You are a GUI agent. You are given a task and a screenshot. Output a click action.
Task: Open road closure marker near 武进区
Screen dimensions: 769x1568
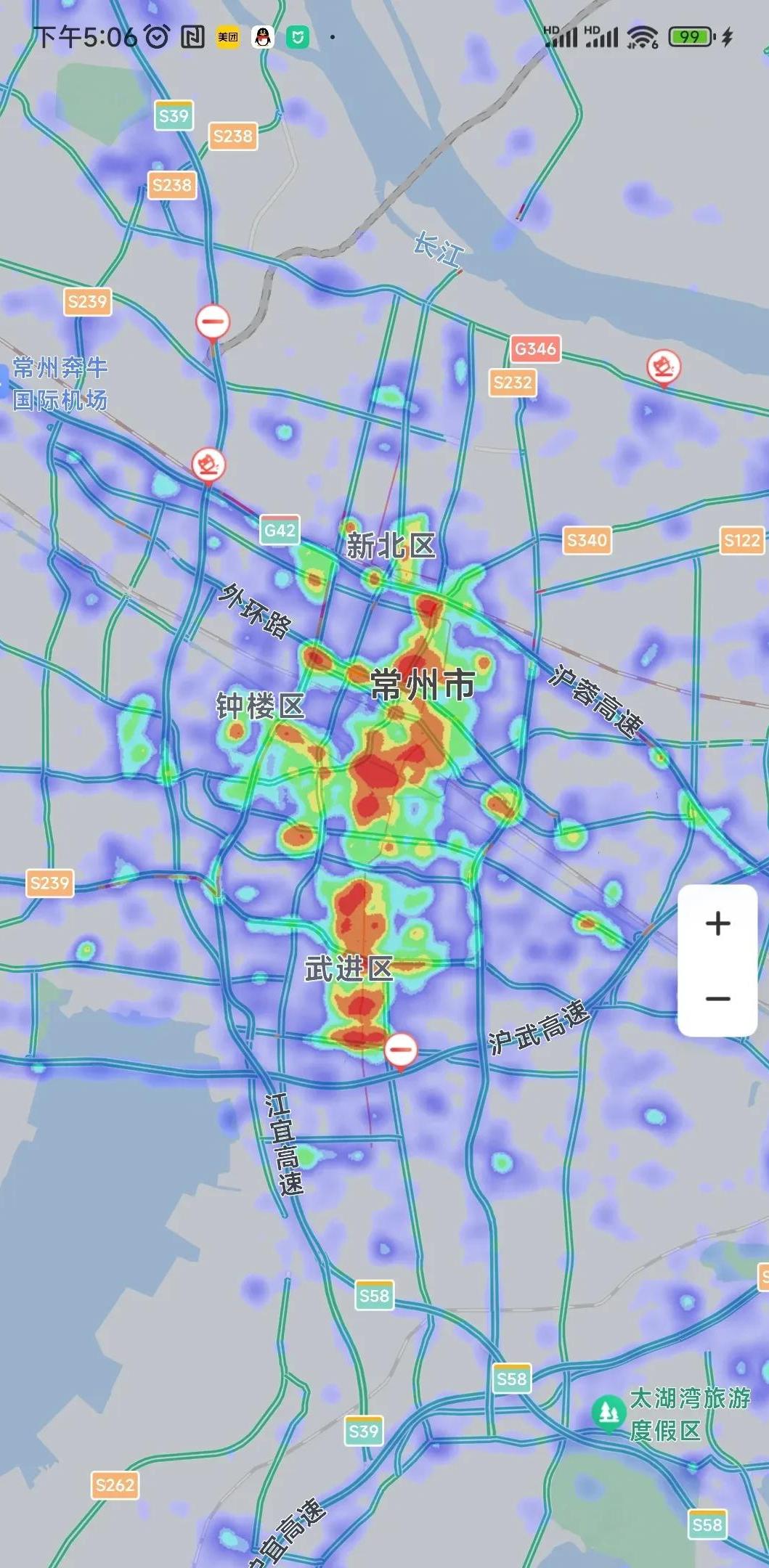(x=400, y=1049)
